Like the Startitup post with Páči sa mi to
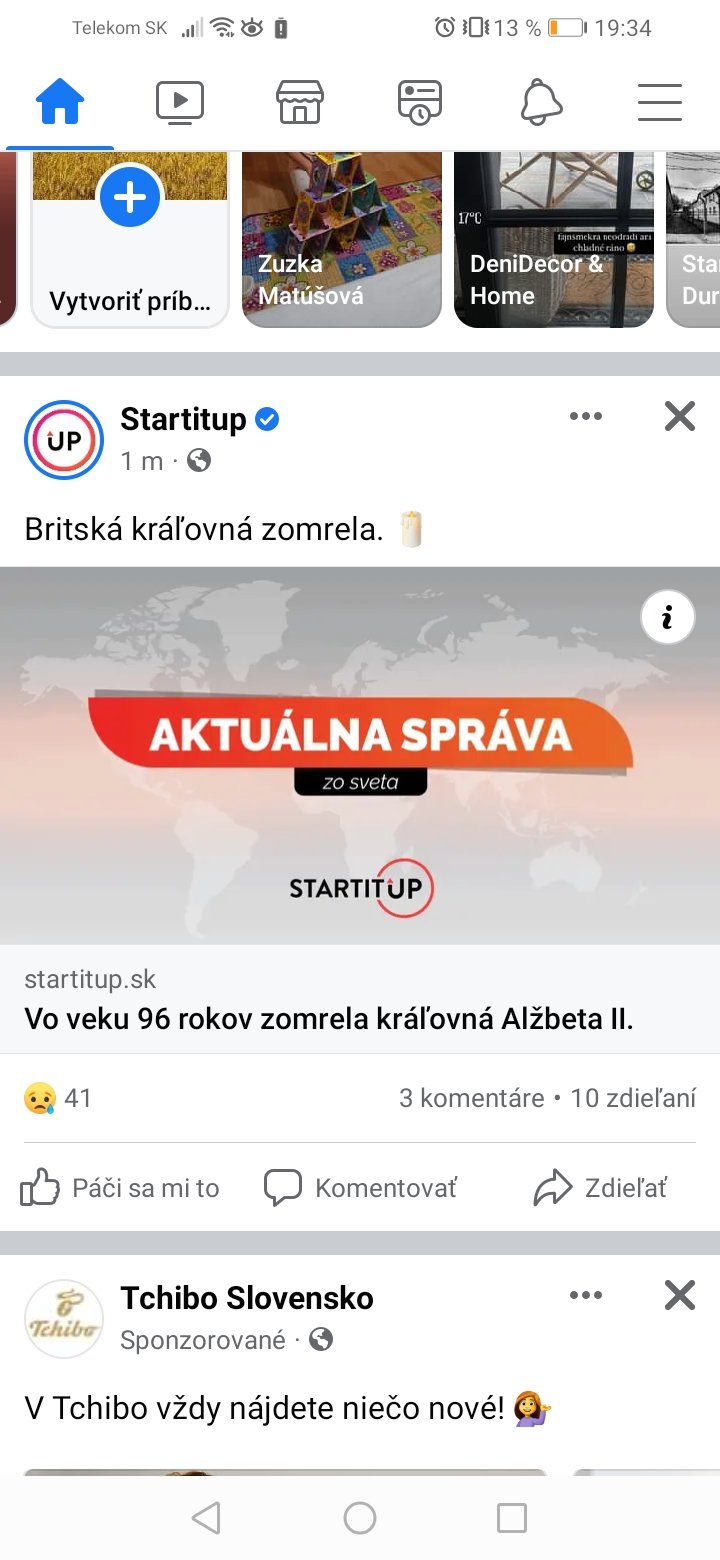Image resolution: width=720 pixels, height=1560 pixels. pyautogui.click(x=120, y=1188)
